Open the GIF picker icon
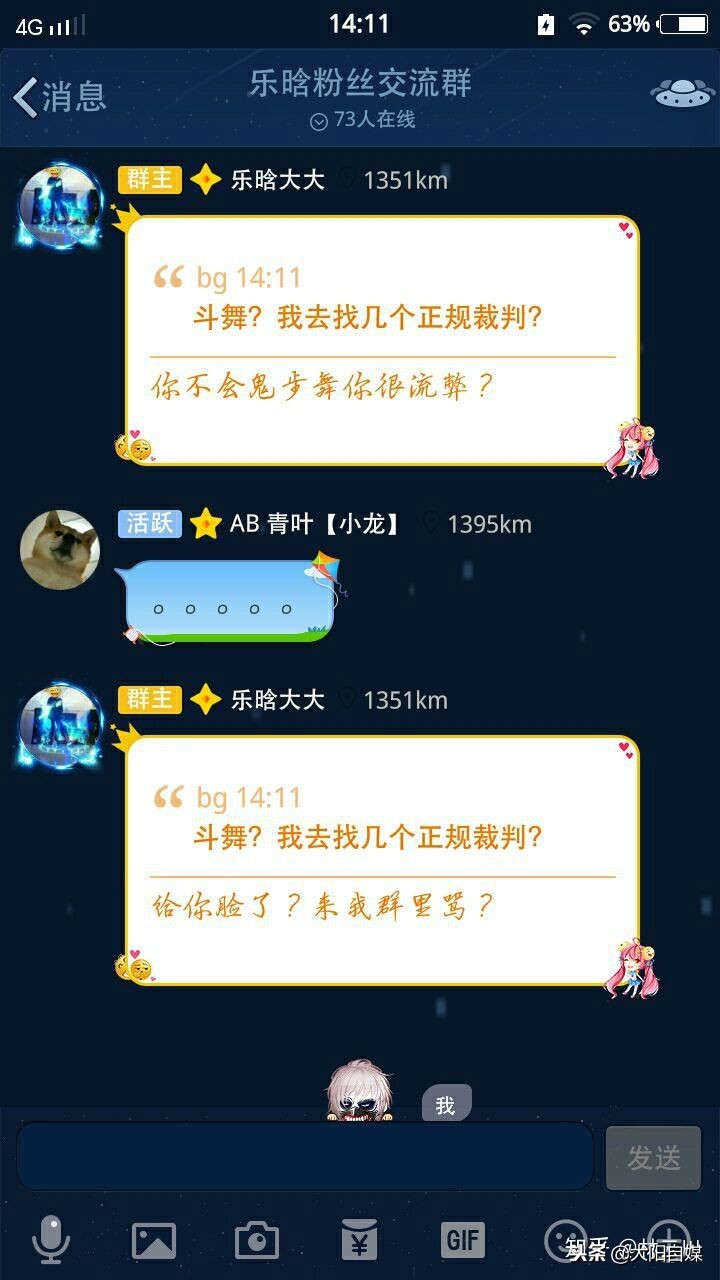 pos(462,1240)
